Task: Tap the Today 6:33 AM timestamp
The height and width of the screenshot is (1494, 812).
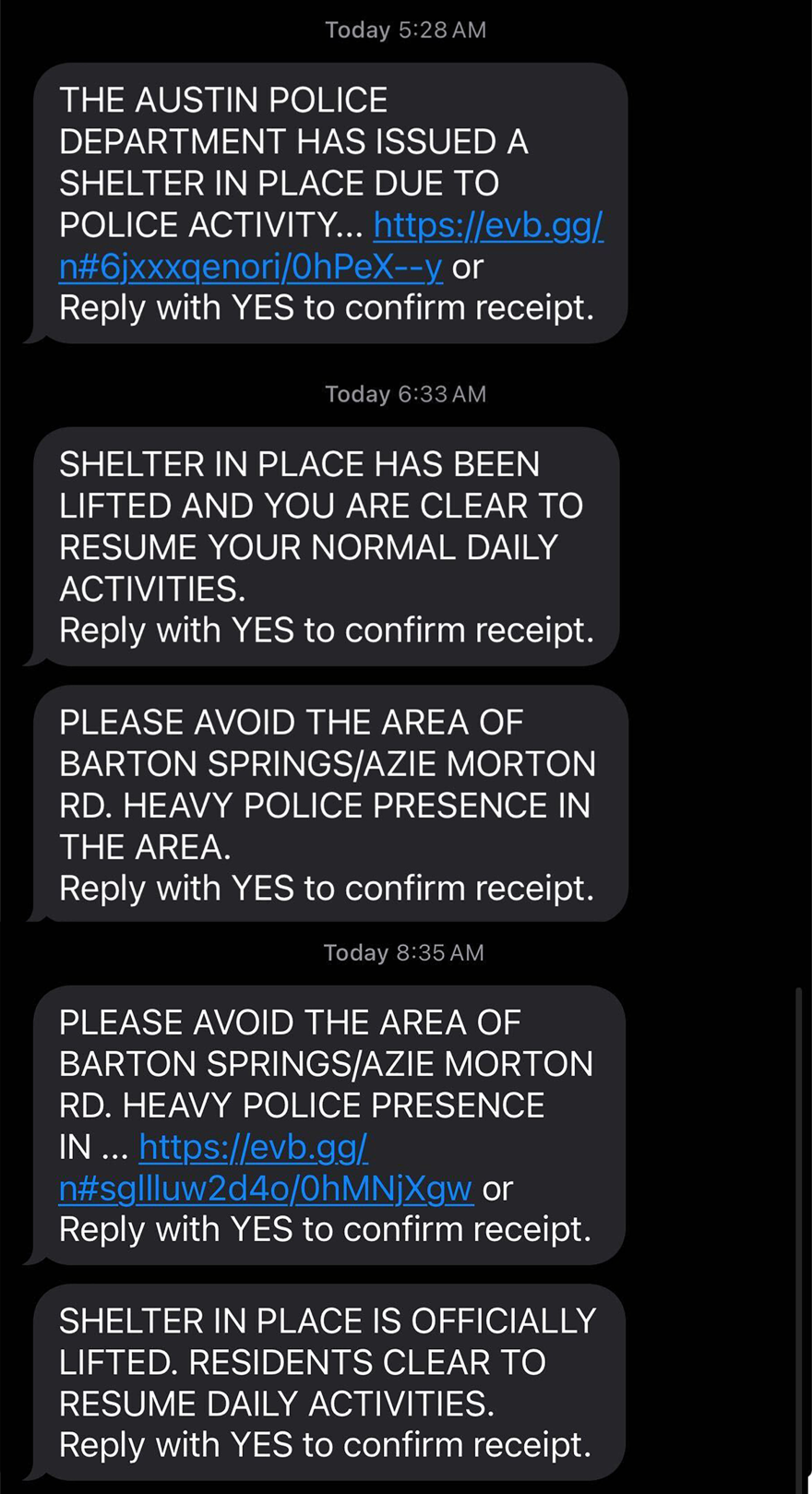Action: click(x=404, y=394)
